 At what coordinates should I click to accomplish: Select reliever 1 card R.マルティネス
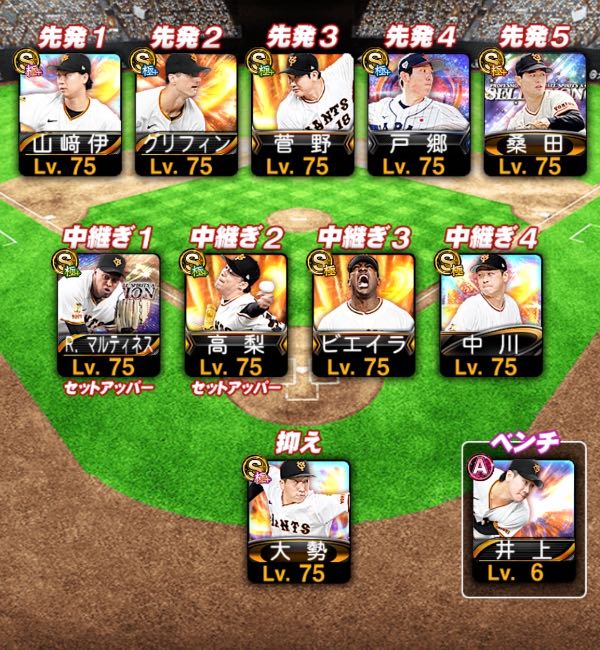[109, 315]
